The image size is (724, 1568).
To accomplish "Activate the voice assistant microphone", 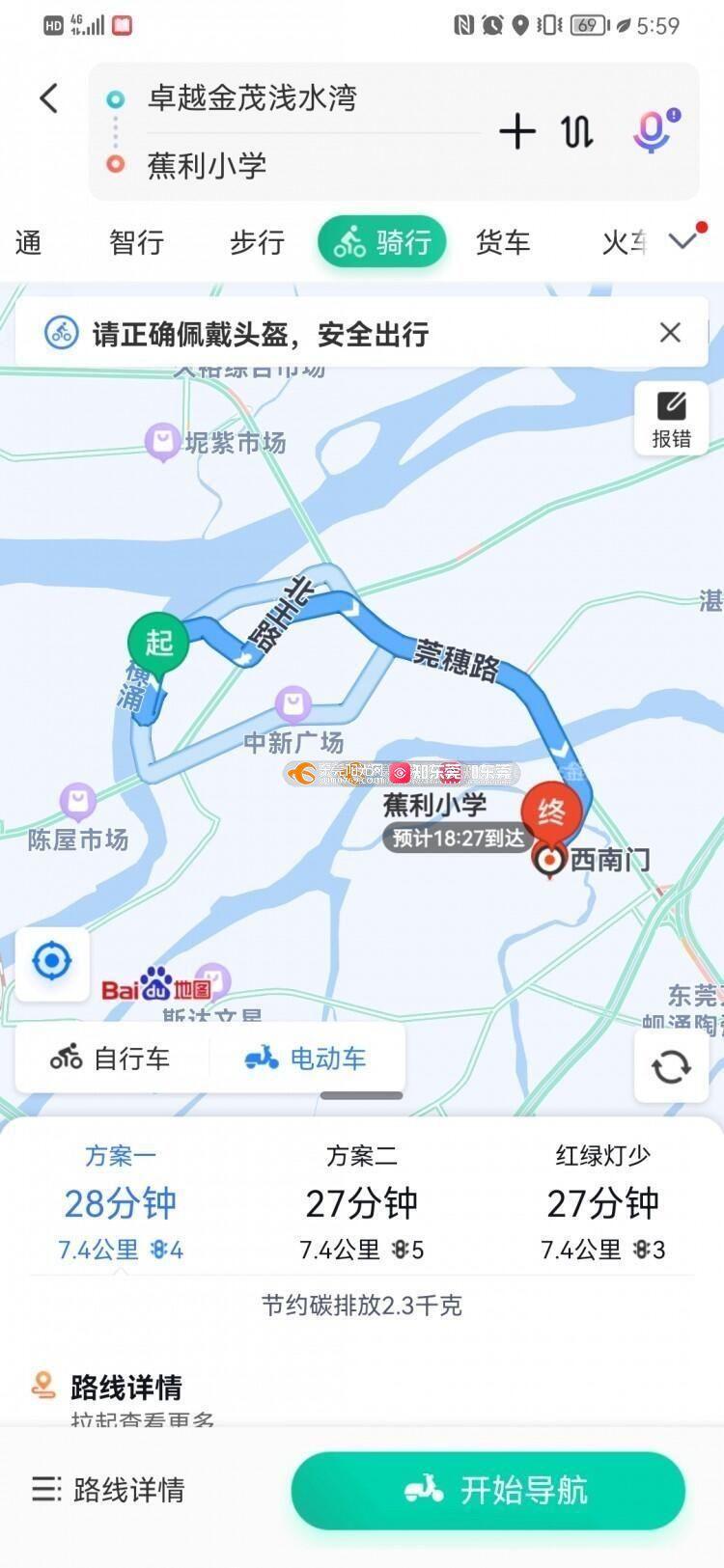I will pyautogui.click(x=655, y=130).
